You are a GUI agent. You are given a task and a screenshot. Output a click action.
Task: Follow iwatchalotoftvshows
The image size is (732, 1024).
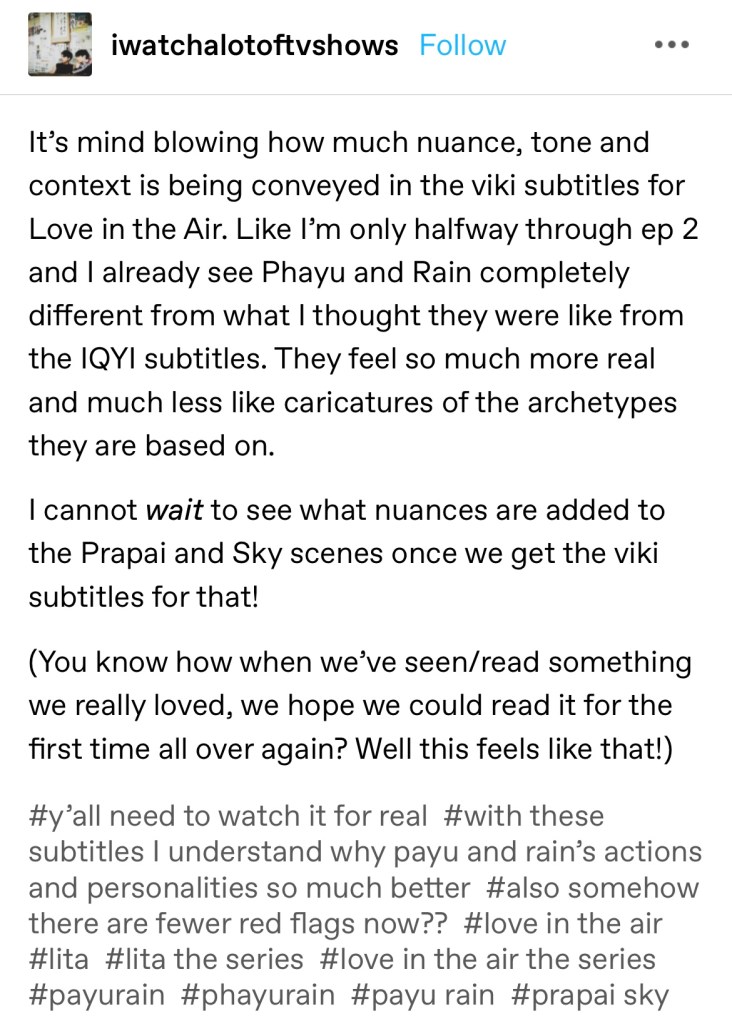[x=462, y=45]
